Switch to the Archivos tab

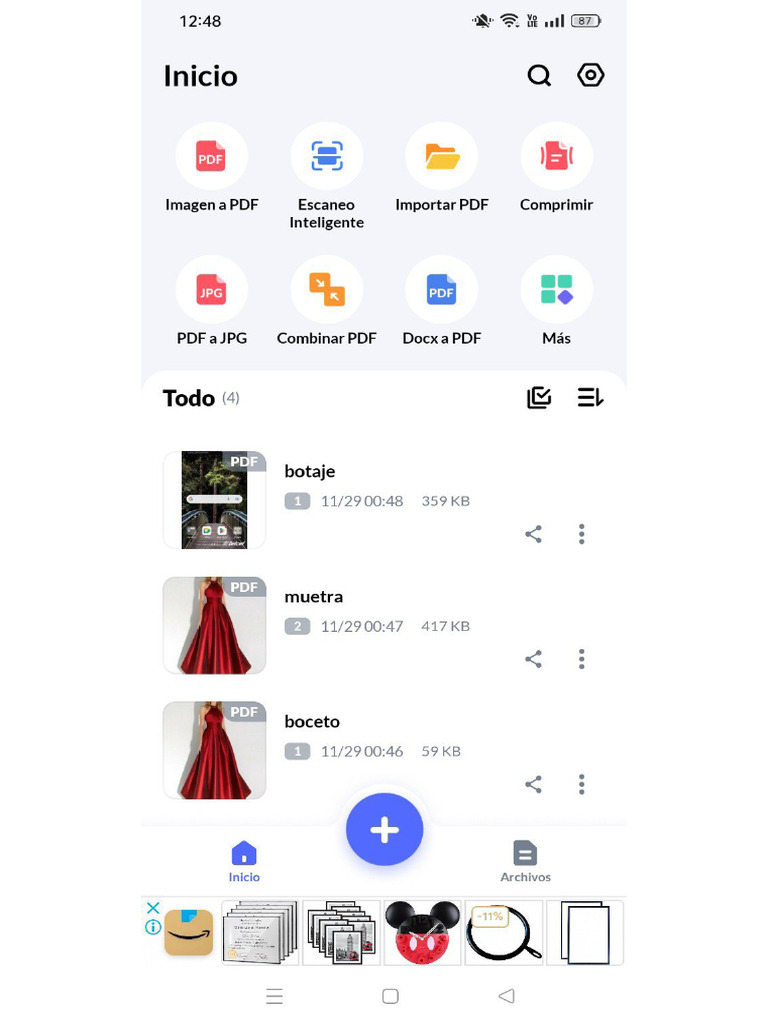pos(525,861)
